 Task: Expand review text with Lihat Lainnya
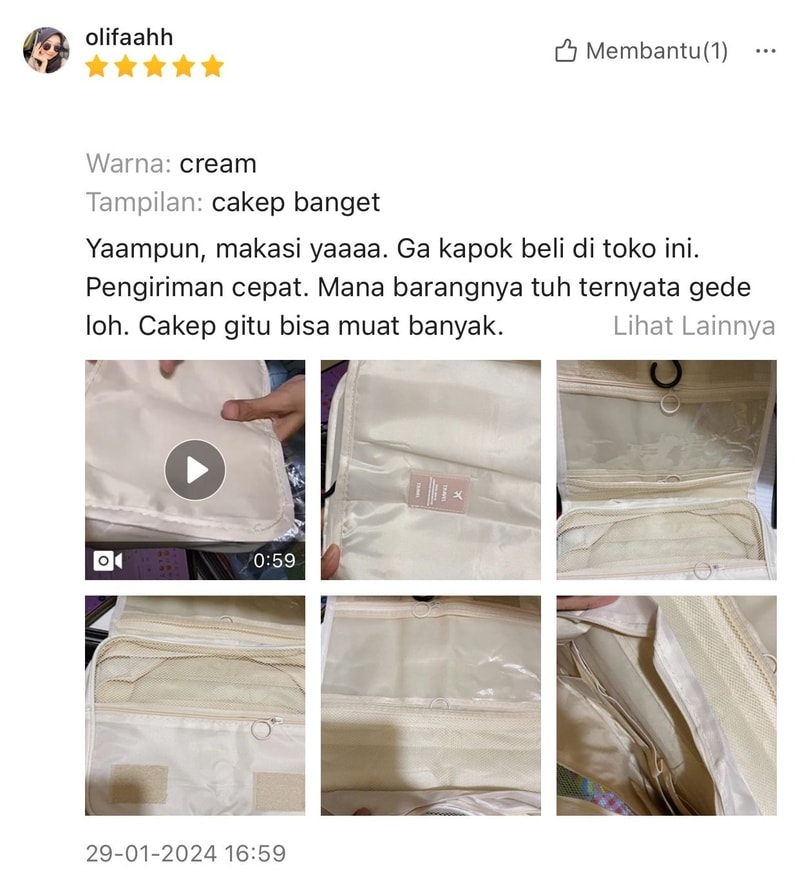coord(693,326)
